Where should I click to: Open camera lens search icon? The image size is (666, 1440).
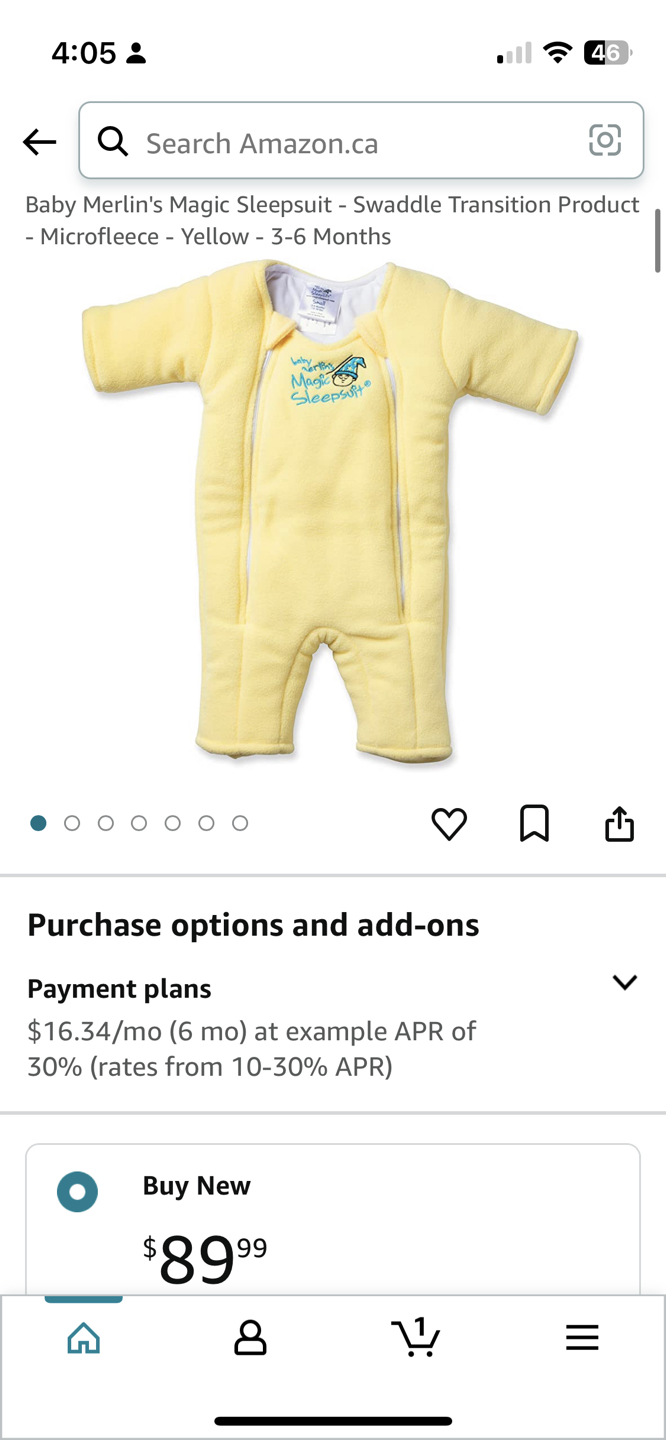coord(604,141)
